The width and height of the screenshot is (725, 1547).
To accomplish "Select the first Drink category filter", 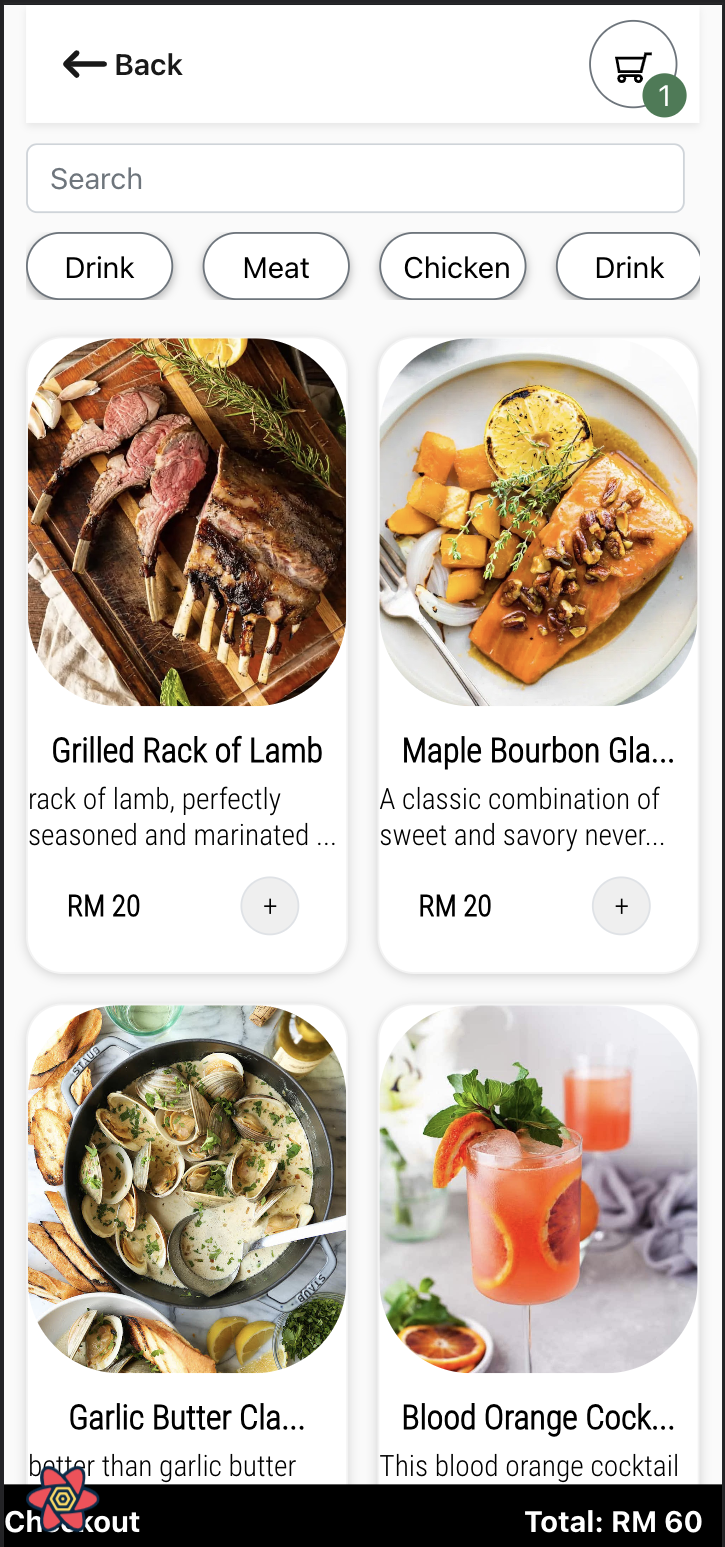I will (x=99, y=266).
